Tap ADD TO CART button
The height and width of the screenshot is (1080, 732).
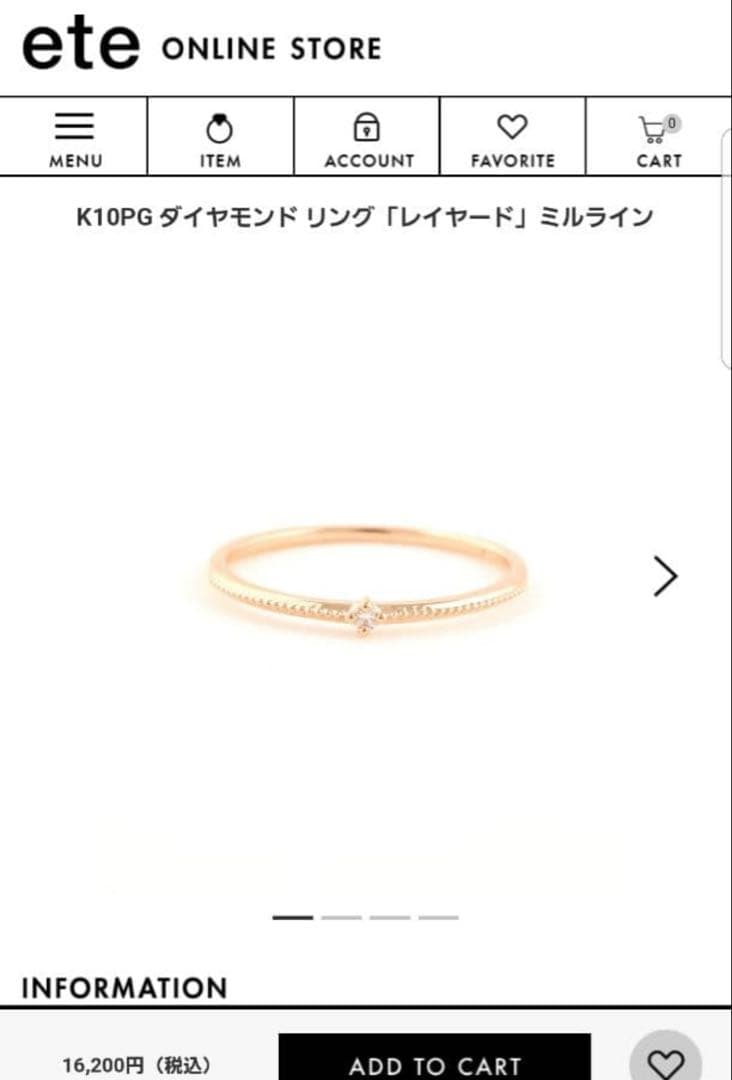click(x=434, y=1062)
